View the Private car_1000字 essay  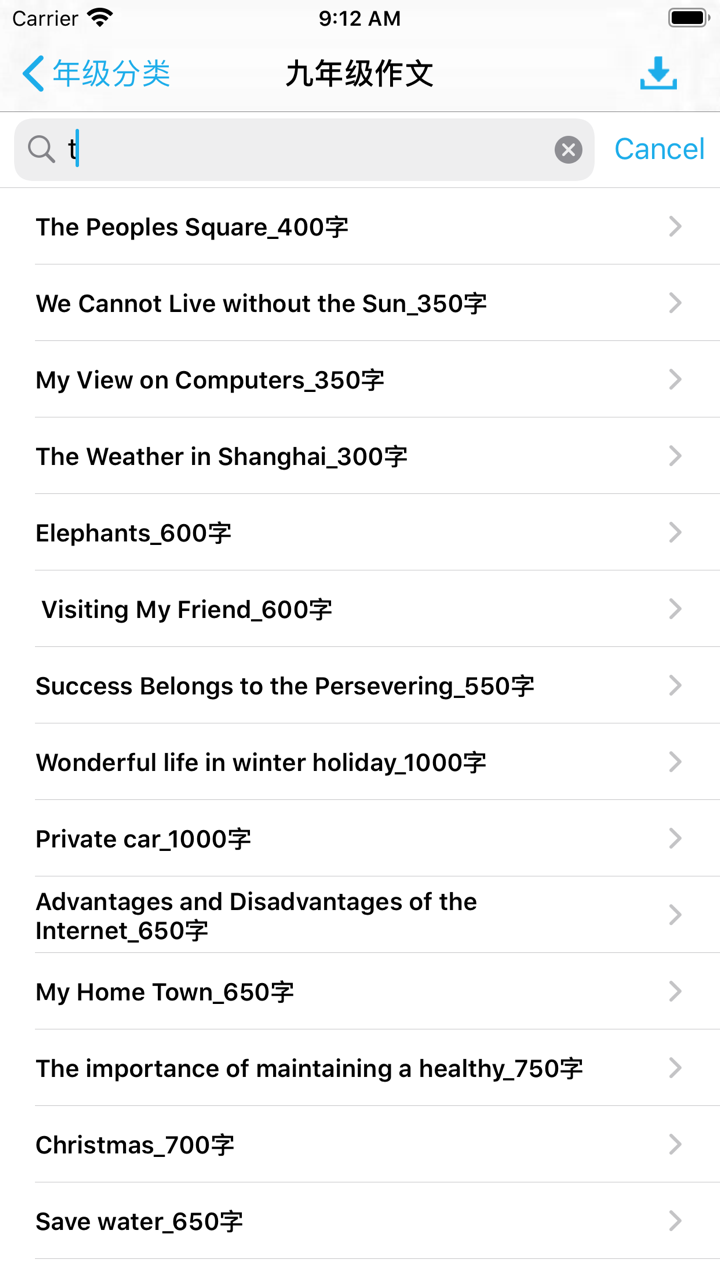(142, 838)
